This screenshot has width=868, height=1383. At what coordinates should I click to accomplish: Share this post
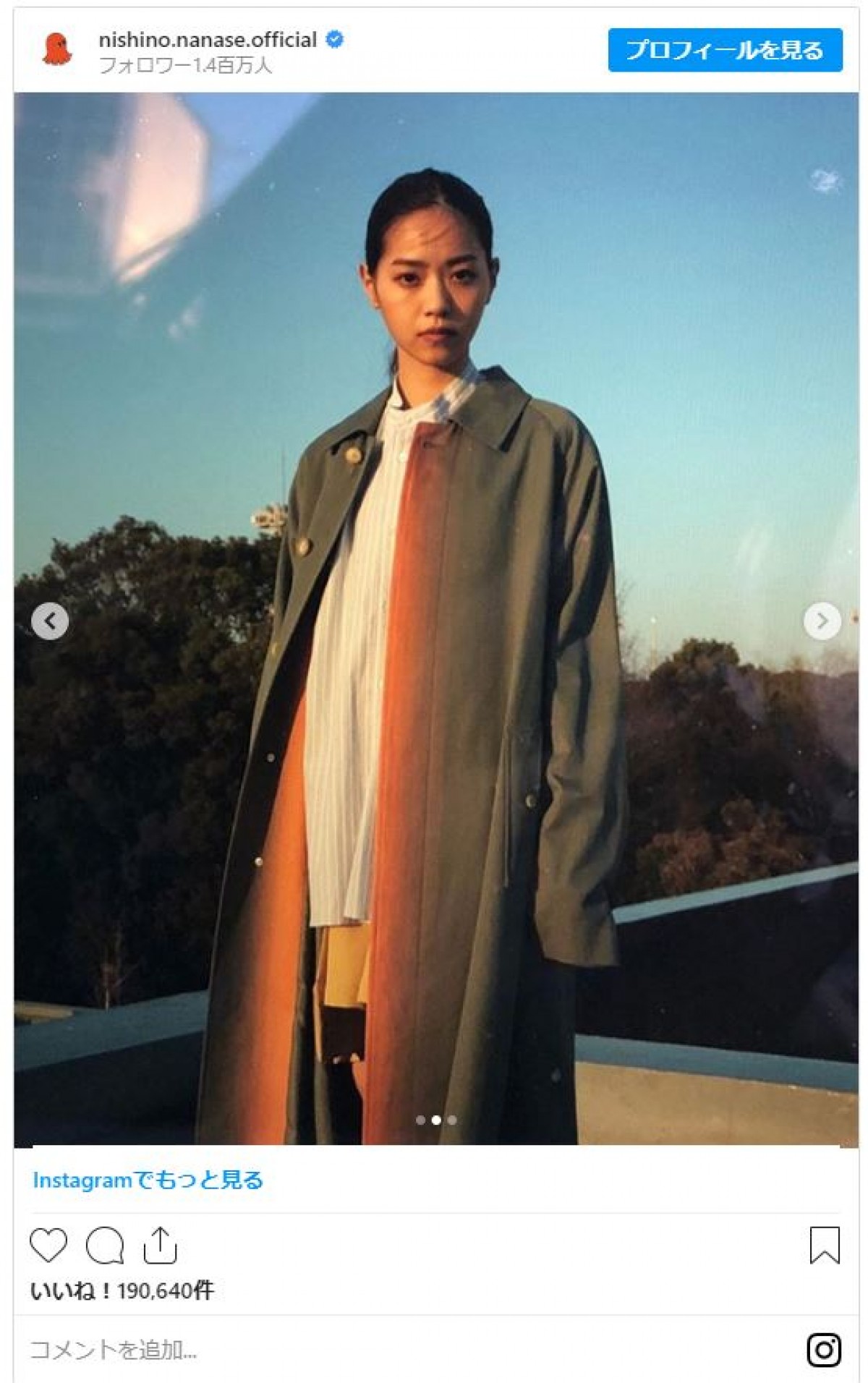pos(160,1245)
